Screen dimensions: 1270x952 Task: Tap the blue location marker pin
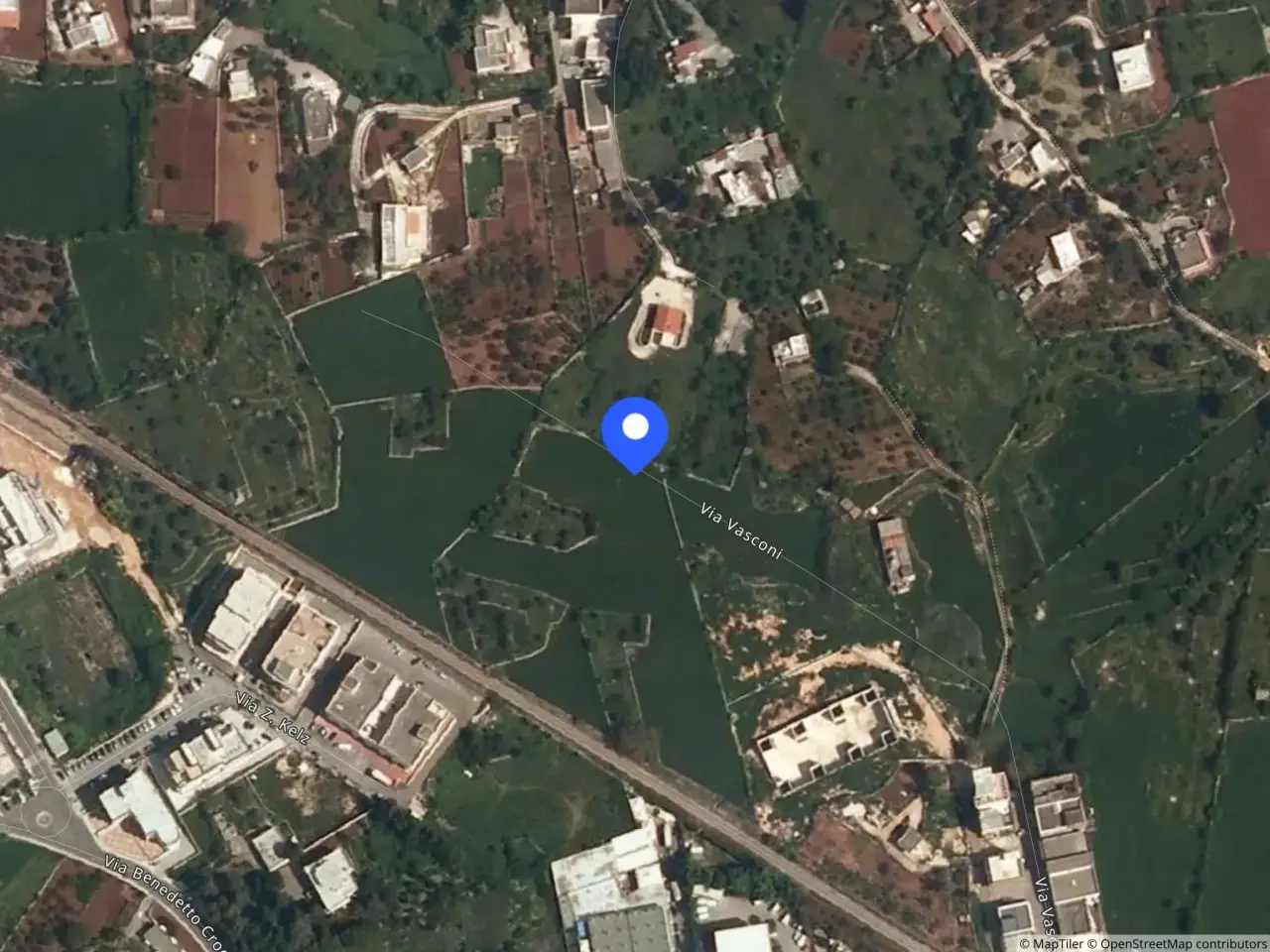coord(635,430)
